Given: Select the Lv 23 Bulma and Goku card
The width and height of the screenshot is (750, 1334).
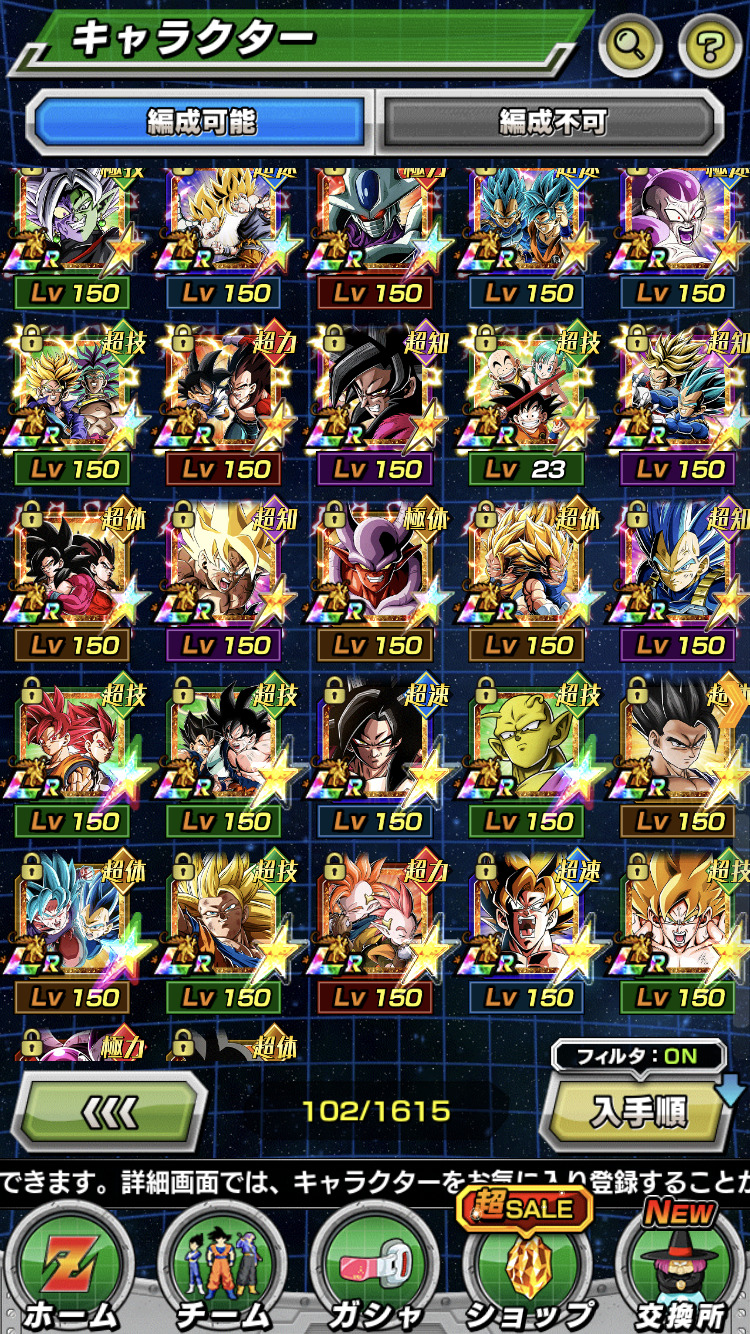Looking at the screenshot, I should [x=527, y=404].
